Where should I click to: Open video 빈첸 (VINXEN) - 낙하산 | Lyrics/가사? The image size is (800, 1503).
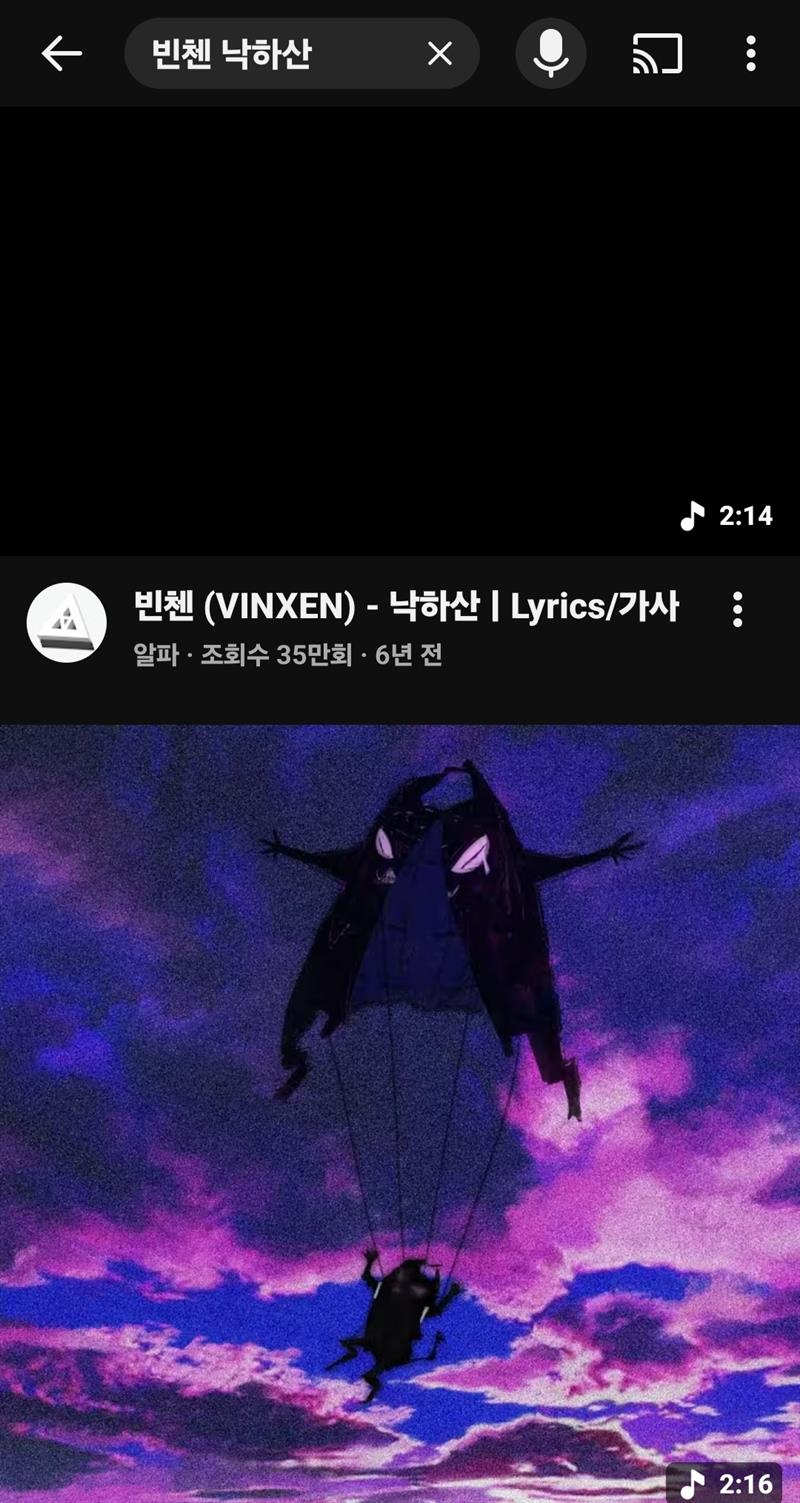pyautogui.click(x=405, y=607)
